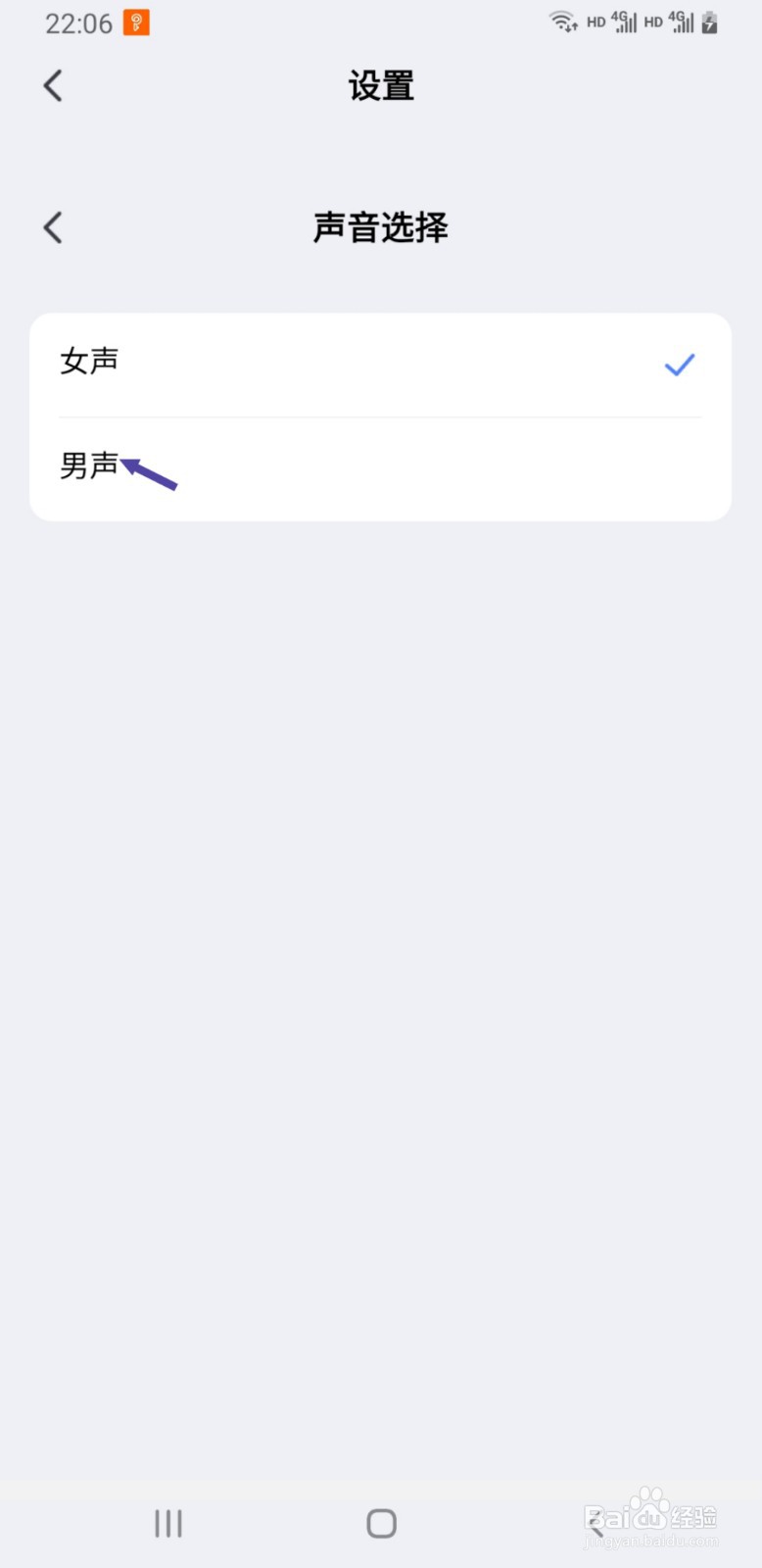Tap the 声音选择 section header

pos(379,227)
